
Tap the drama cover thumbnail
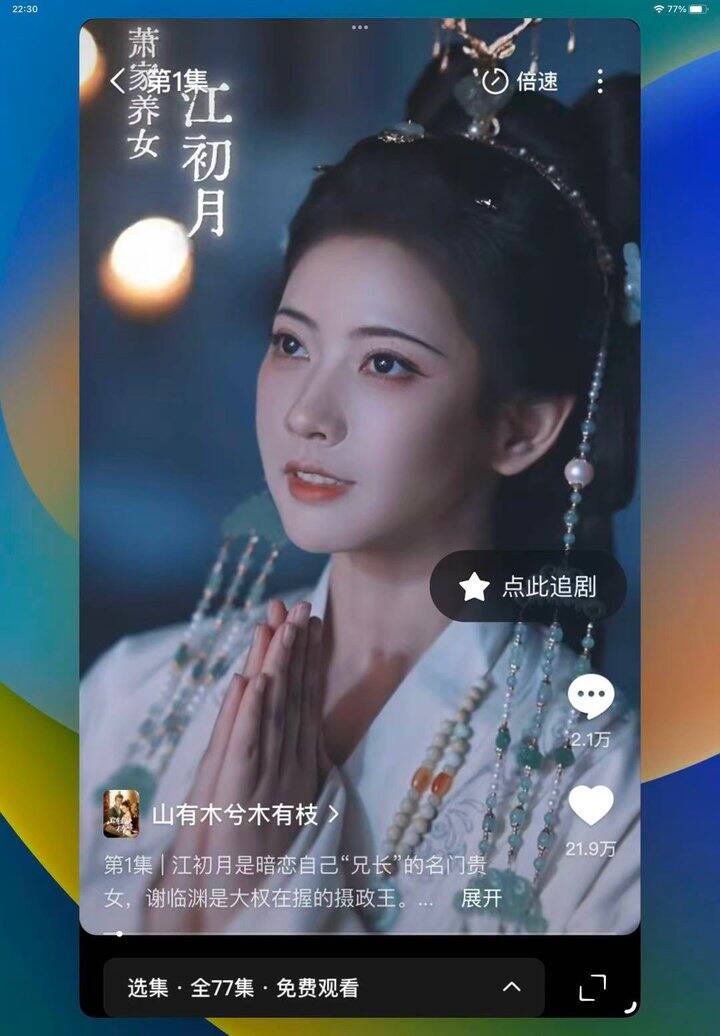(121, 814)
